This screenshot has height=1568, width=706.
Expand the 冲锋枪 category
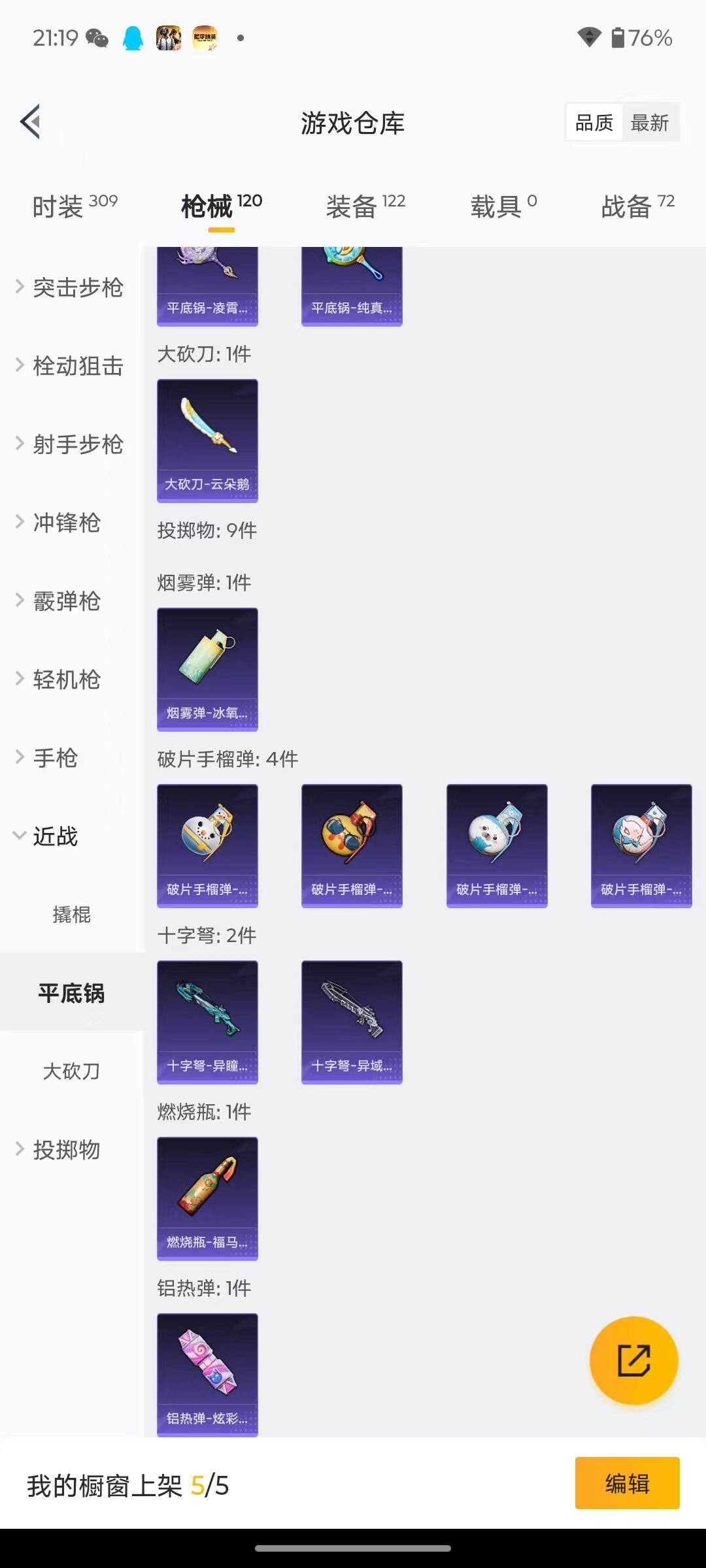click(59, 523)
